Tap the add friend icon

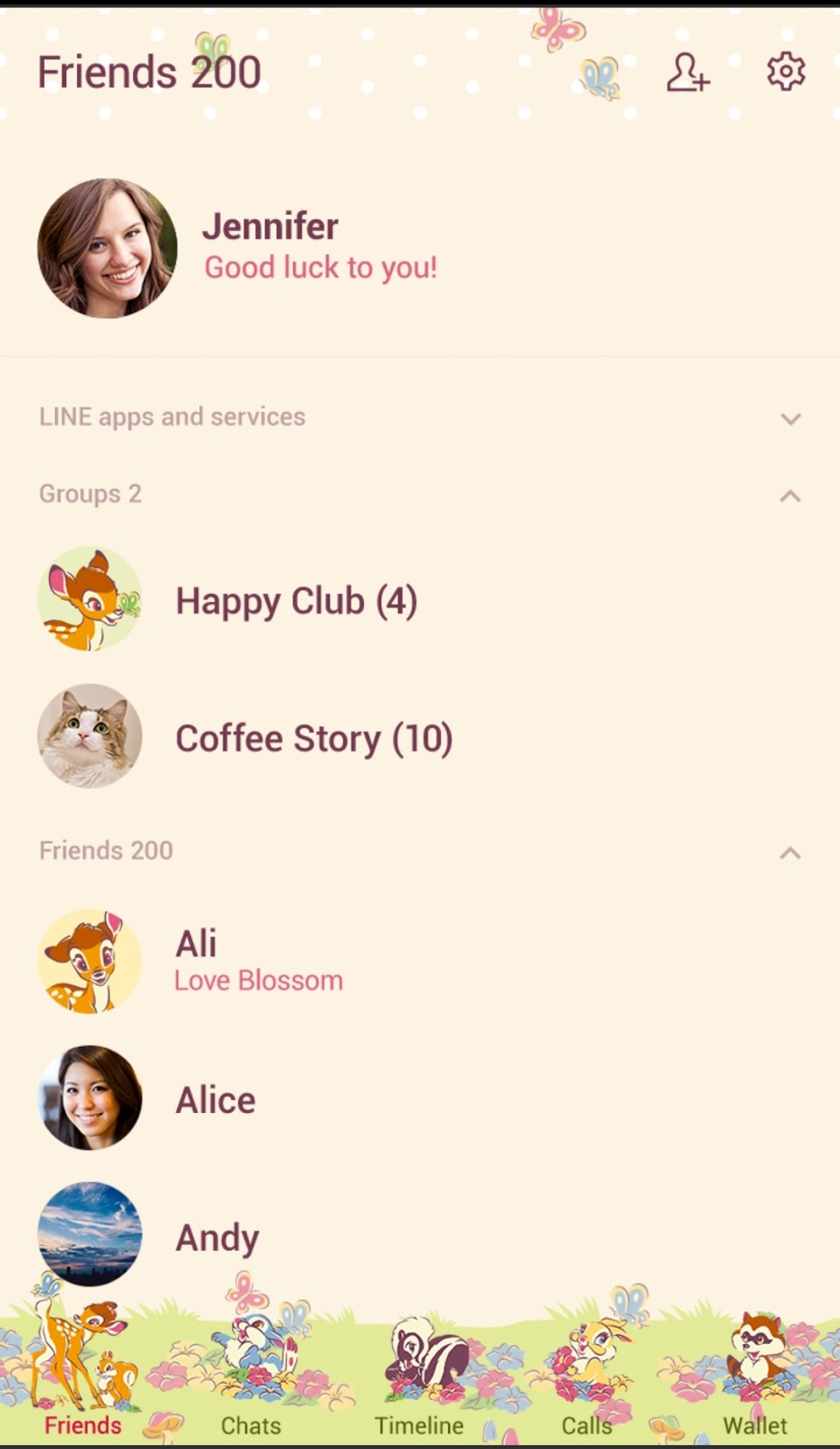(687, 72)
